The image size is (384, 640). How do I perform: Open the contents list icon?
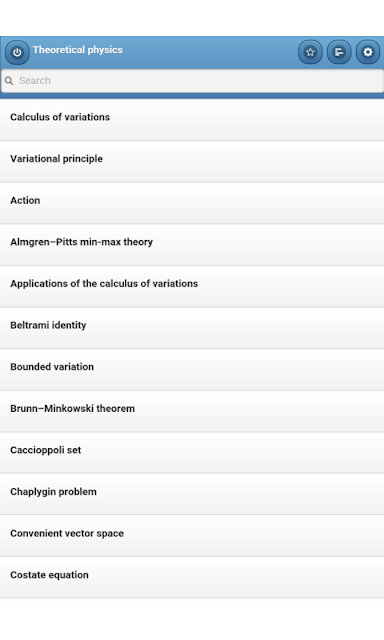point(339,52)
